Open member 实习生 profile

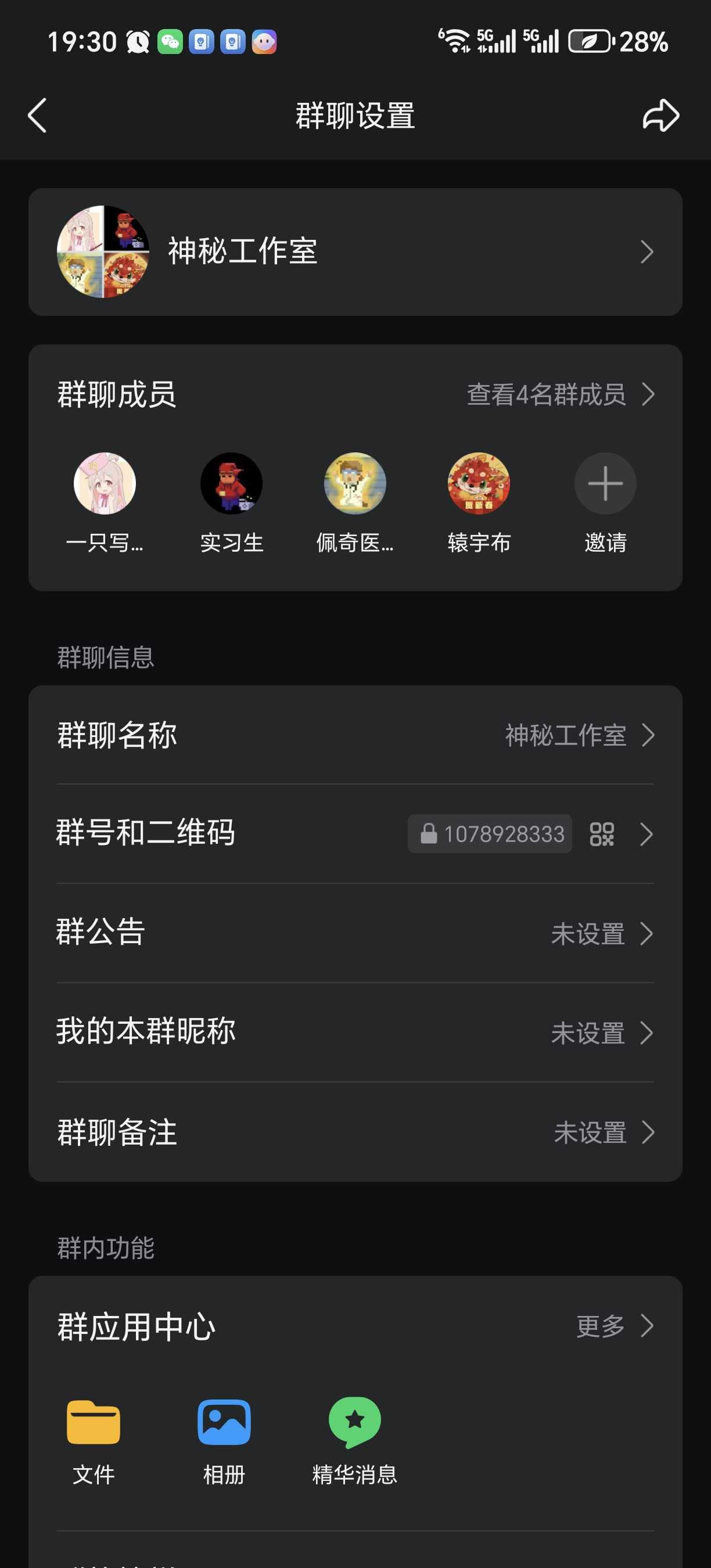(231, 484)
